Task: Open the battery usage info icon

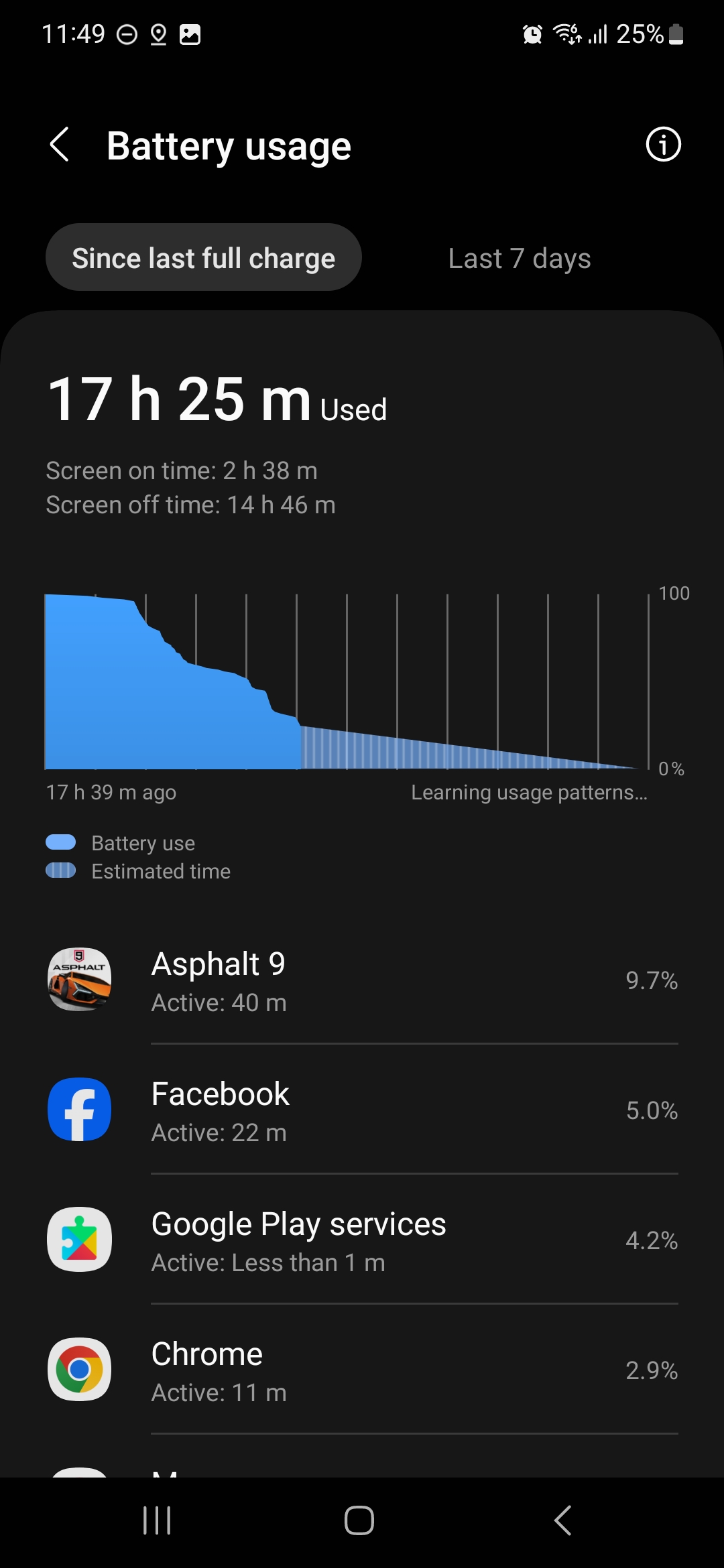Action: click(663, 145)
